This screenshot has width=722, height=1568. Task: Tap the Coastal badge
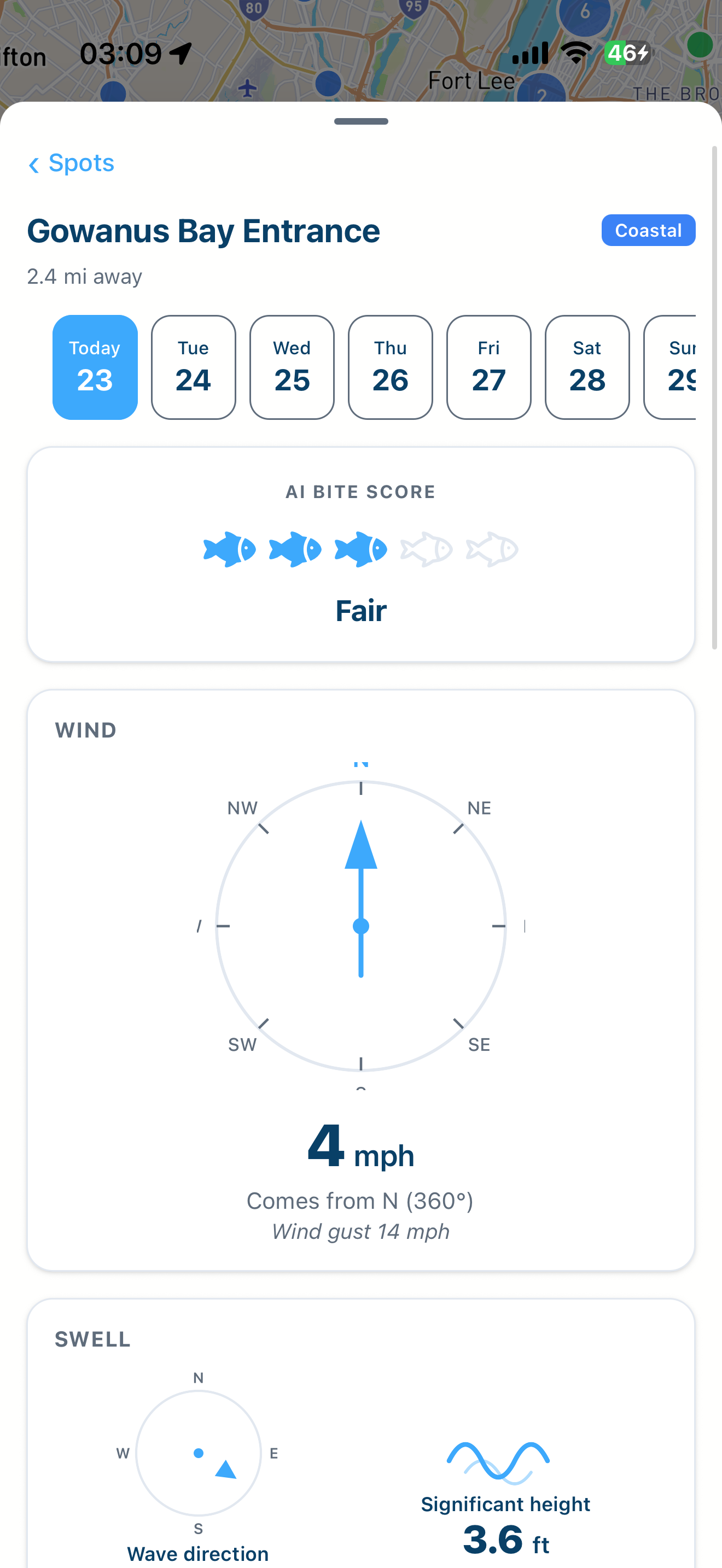click(x=648, y=230)
